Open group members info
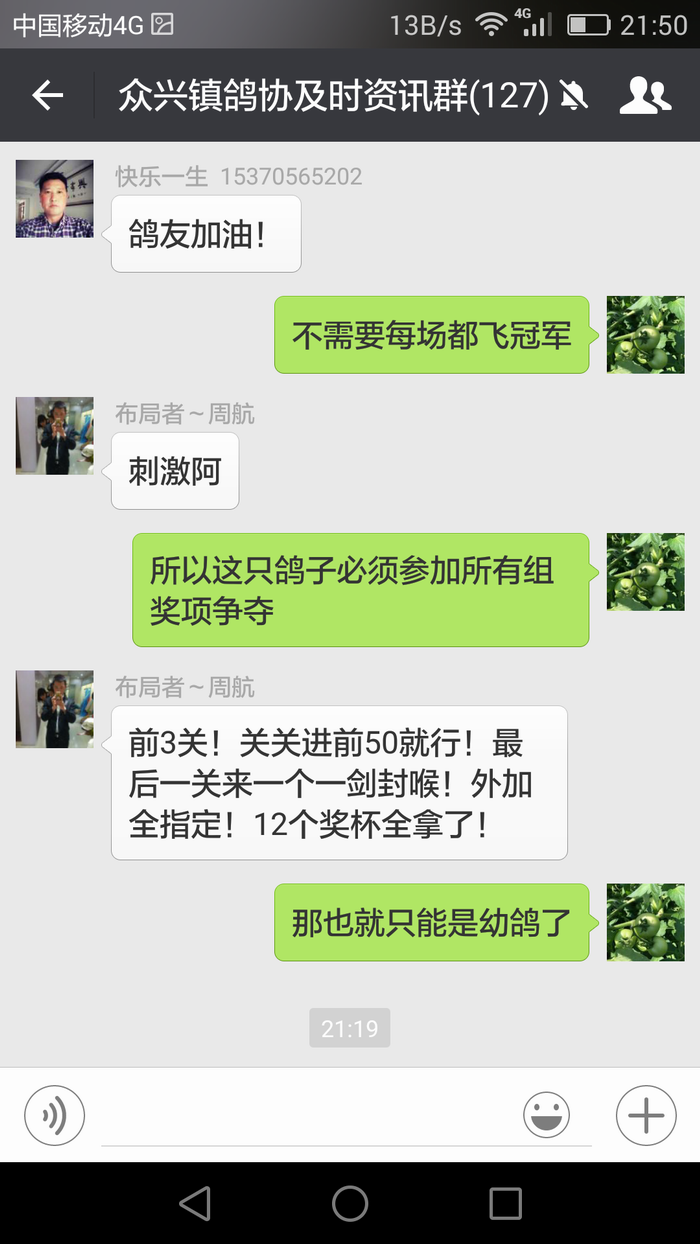 pos(645,96)
